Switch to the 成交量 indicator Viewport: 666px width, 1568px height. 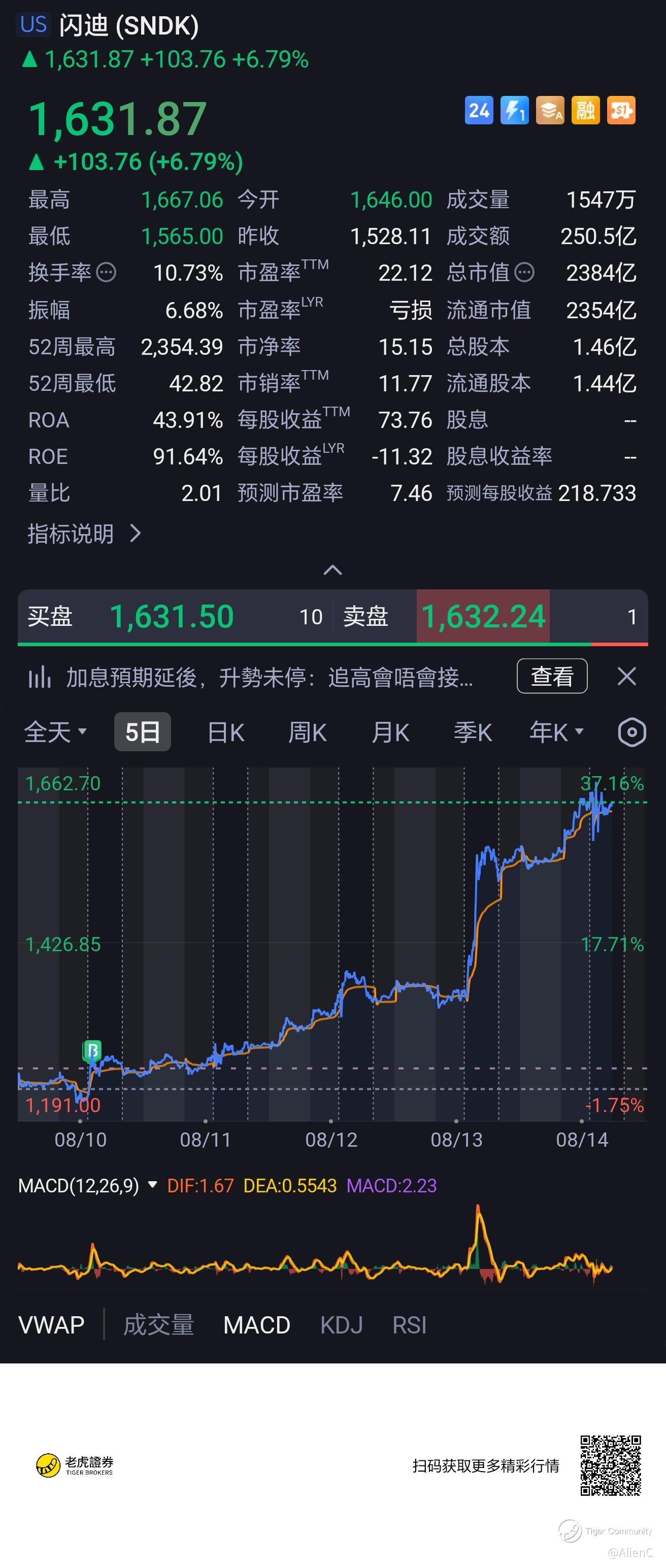(159, 1325)
